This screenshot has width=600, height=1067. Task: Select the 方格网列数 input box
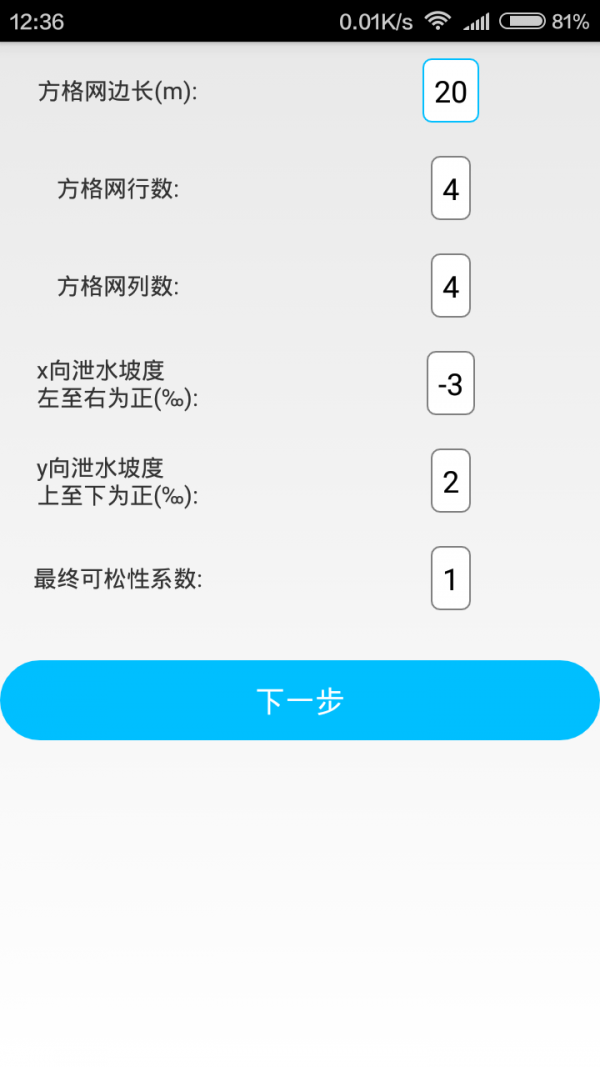(450, 286)
